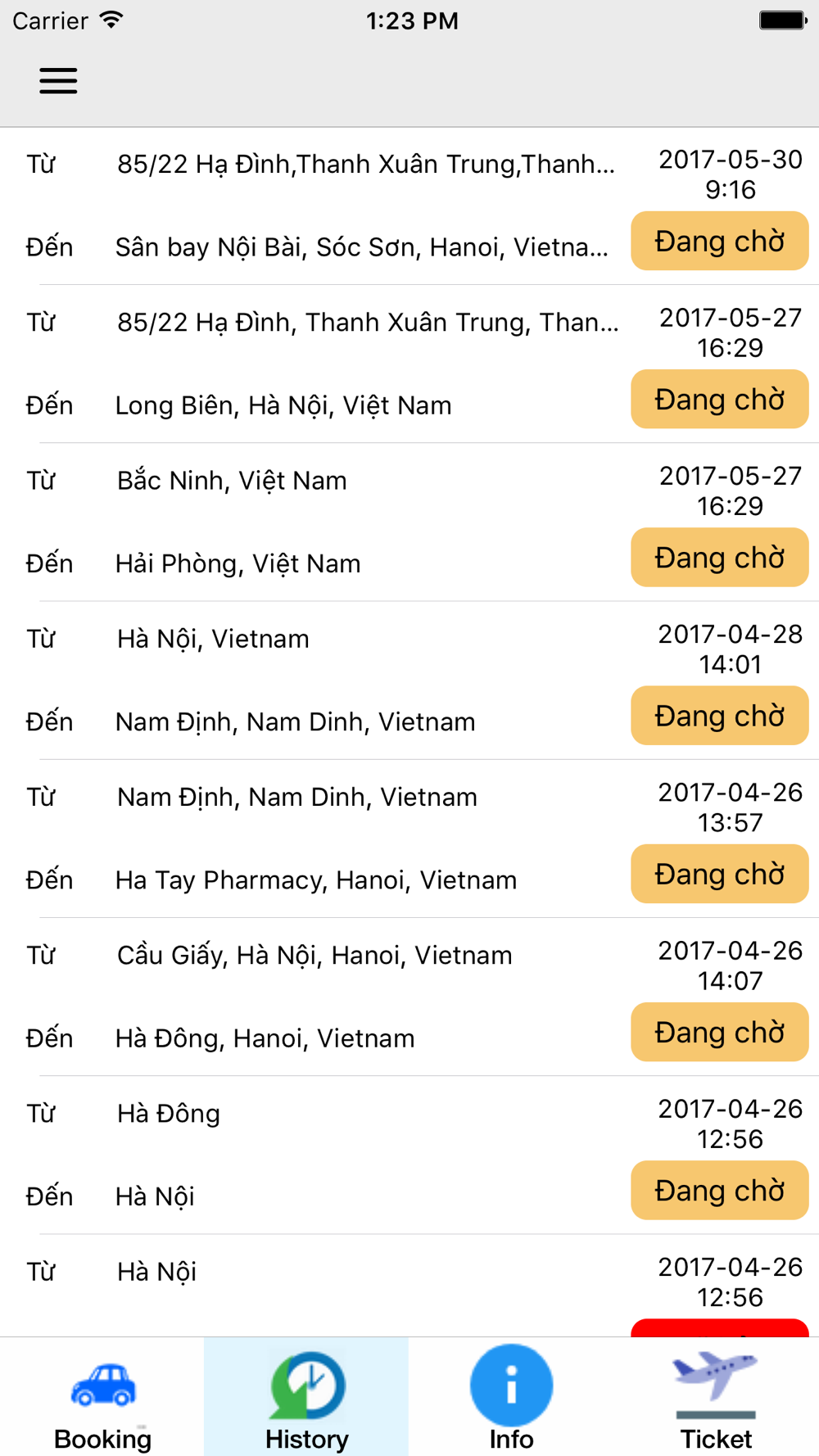View the 2017-05-30 9:16 trip details
The height and width of the screenshot is (1456, 819).
click(x=409, y=206)
